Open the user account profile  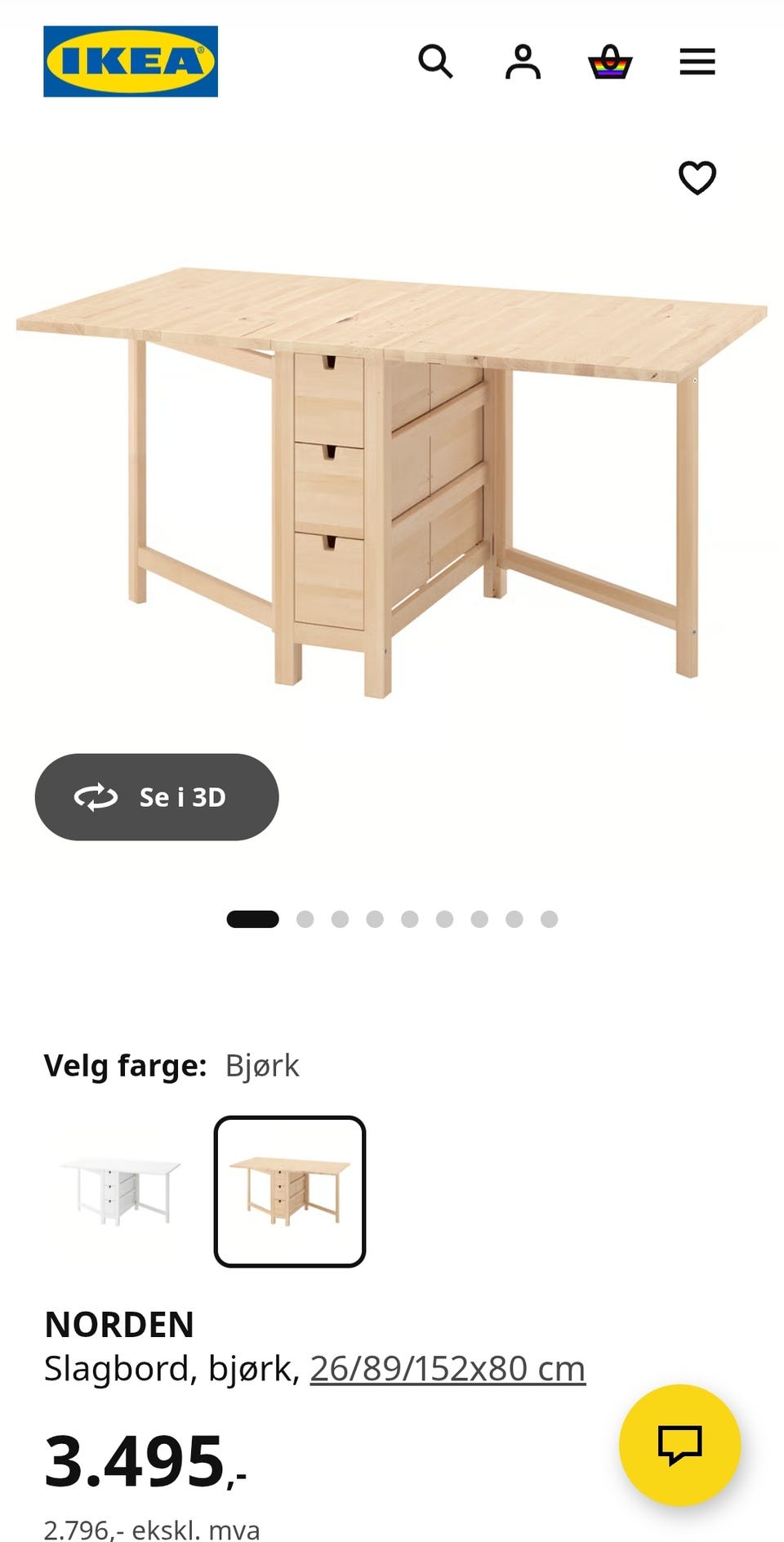coord(523,61)
